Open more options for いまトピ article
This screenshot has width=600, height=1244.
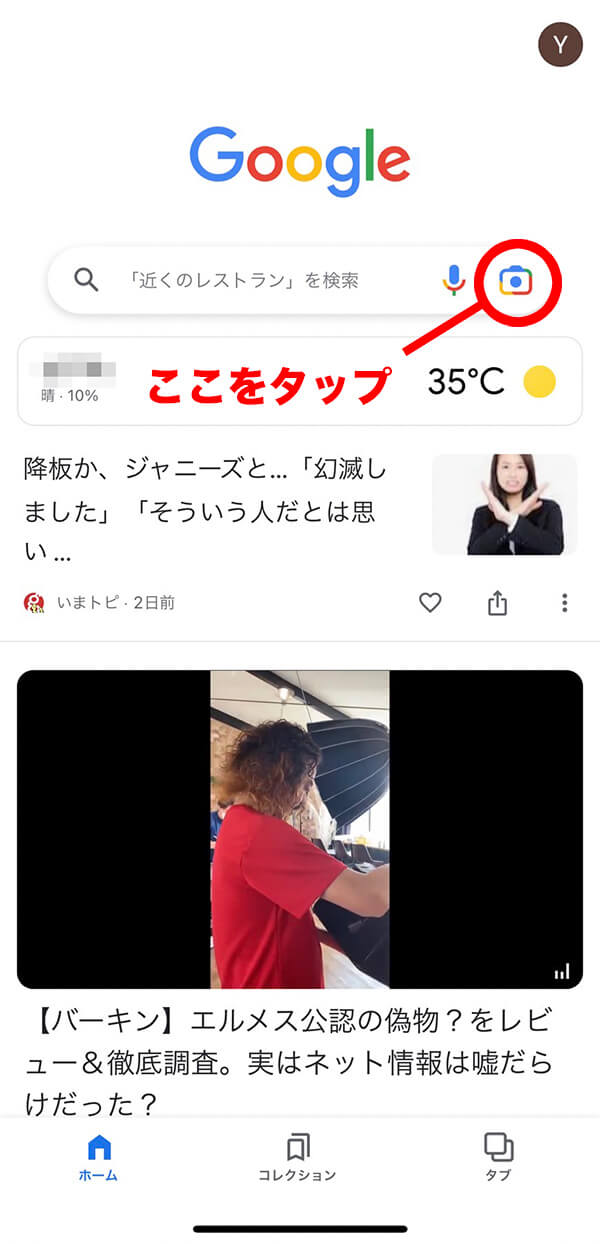(x=565, y=603)
